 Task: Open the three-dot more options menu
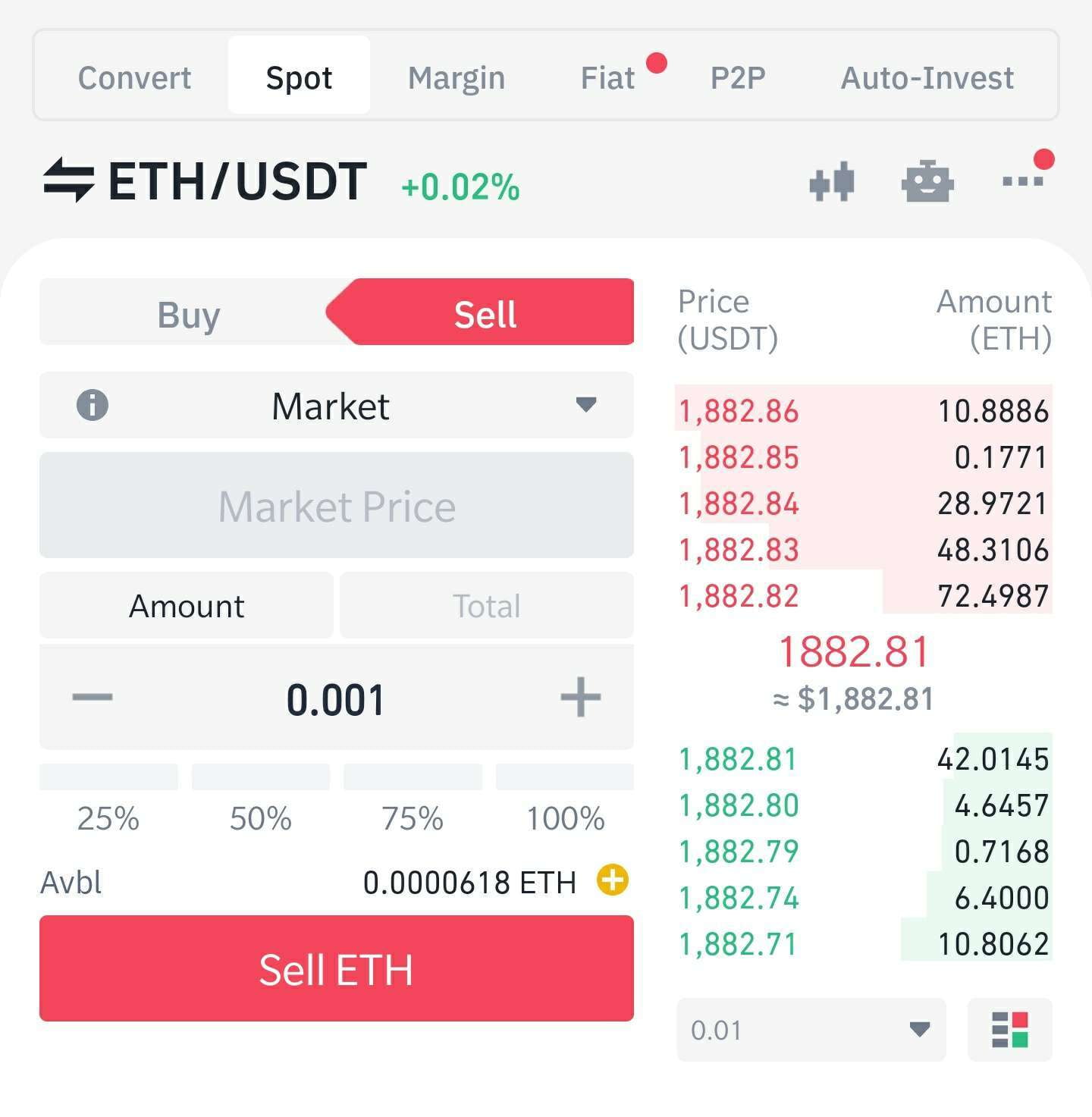tap(1022, 181)
